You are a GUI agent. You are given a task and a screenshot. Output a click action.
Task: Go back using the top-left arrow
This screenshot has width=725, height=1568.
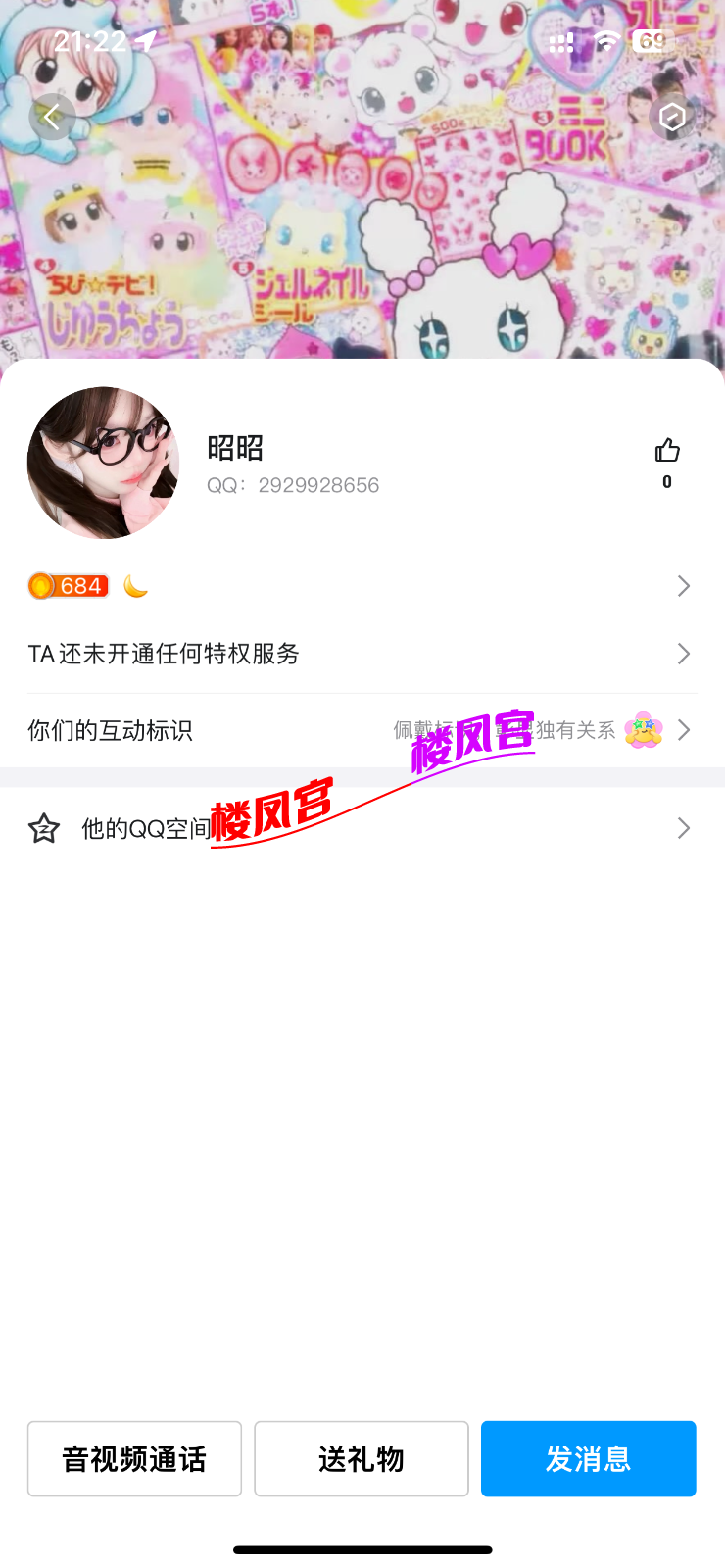tap(52, 118)
